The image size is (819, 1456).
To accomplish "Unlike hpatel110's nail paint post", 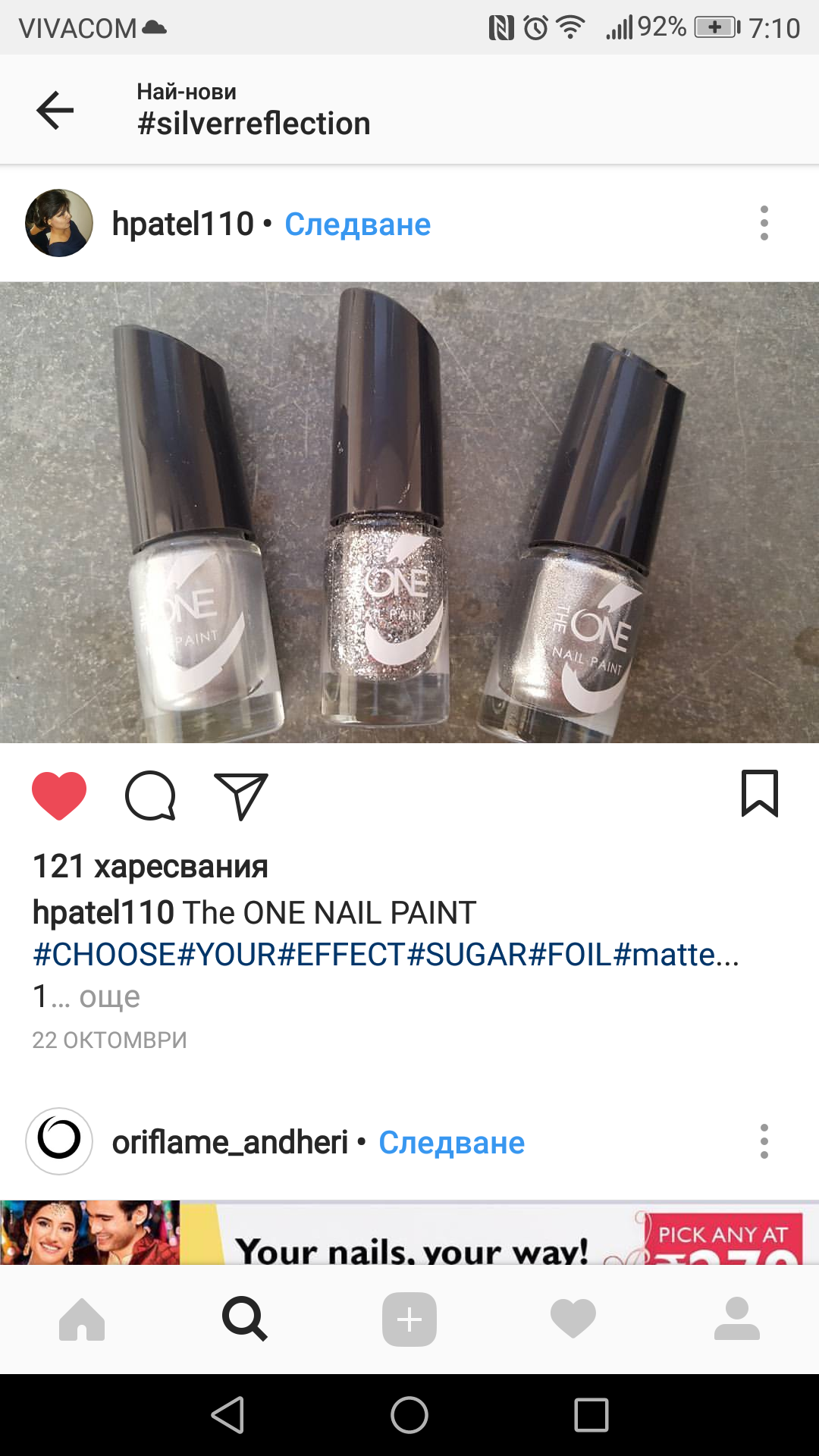I will point(59,795).
